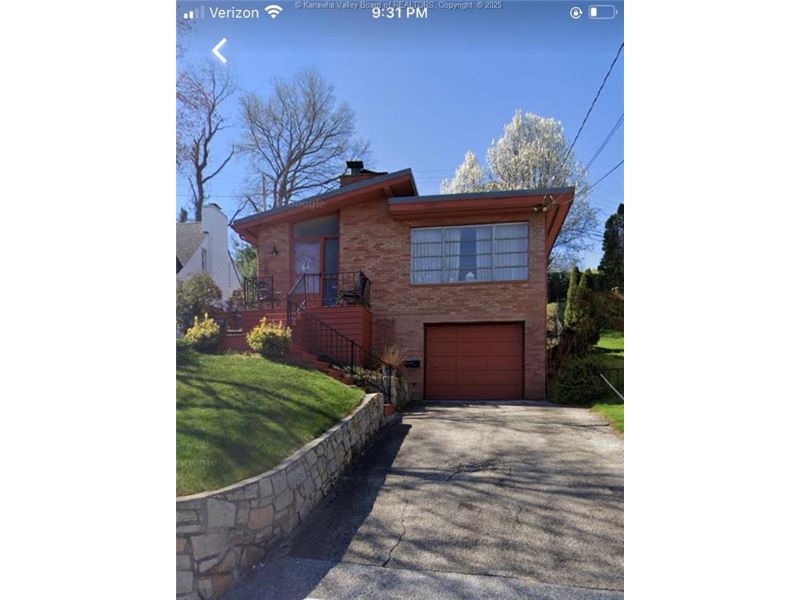The image size is (800, 600).
Task: Tap the back arrow to exit street view
Action: pyautogui.click(x=219, y=50)
